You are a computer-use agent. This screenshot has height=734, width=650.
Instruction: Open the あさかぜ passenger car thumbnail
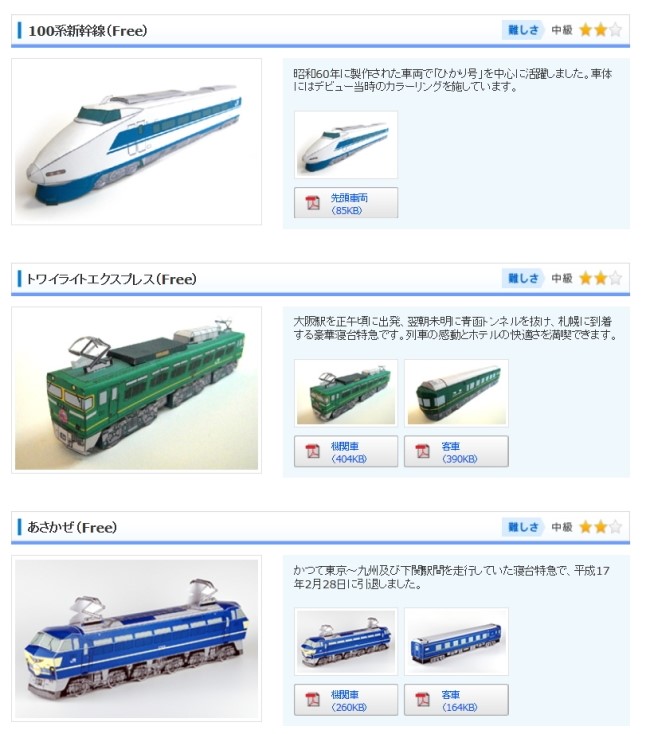(456, 641)
